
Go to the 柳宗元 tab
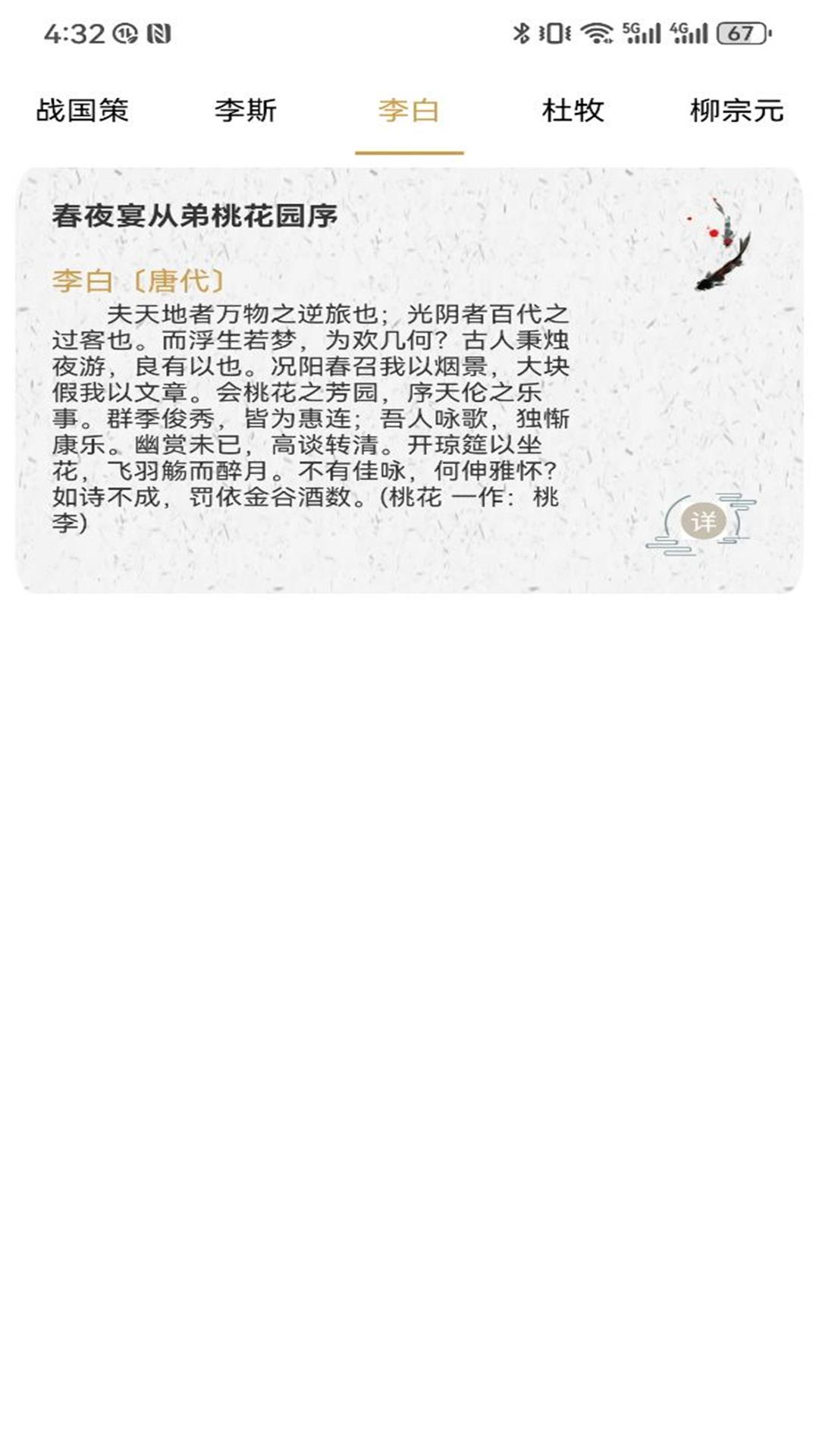click(x=736, y=111)
